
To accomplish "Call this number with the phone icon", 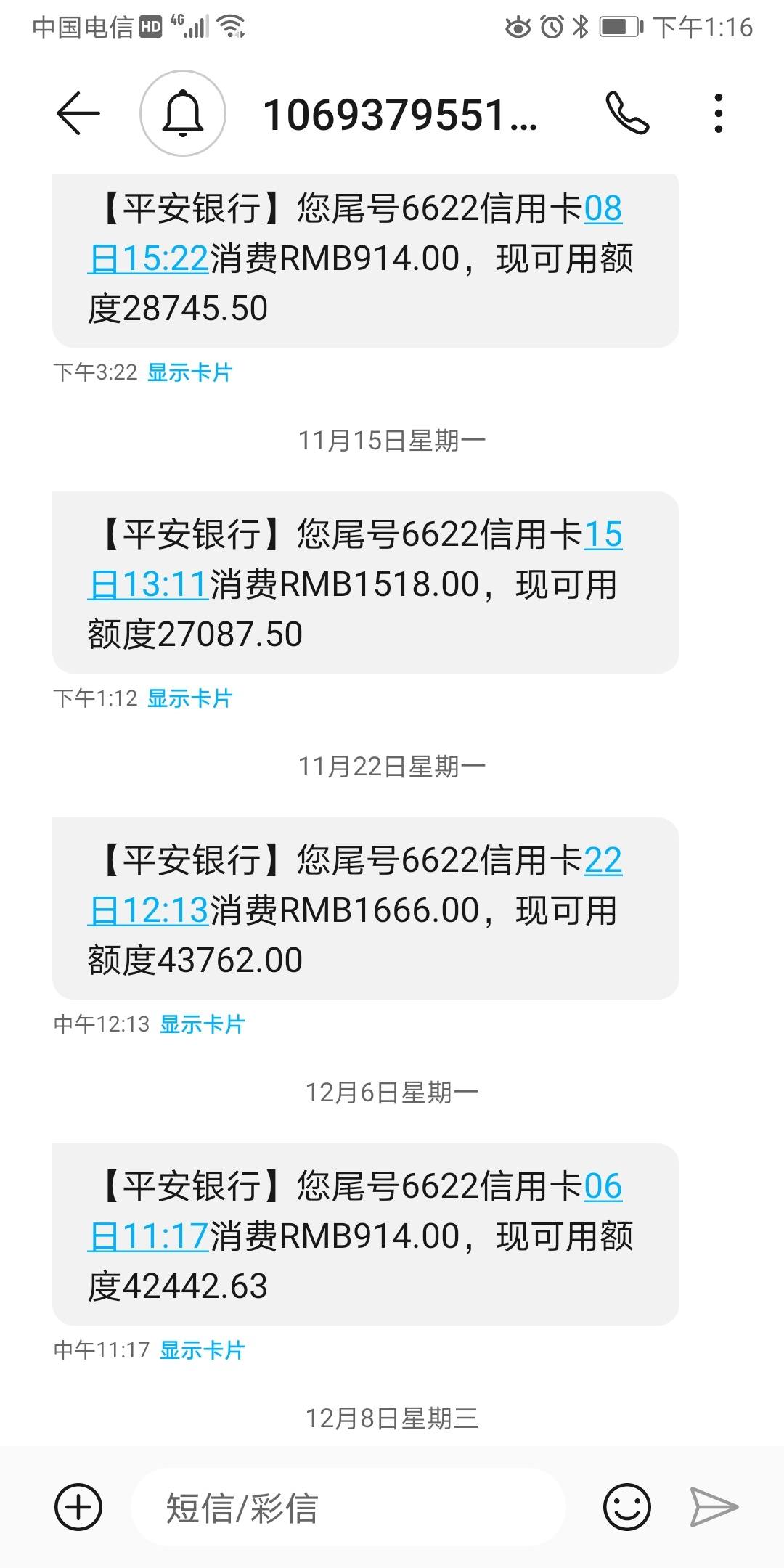I will [x=627, y=113].
